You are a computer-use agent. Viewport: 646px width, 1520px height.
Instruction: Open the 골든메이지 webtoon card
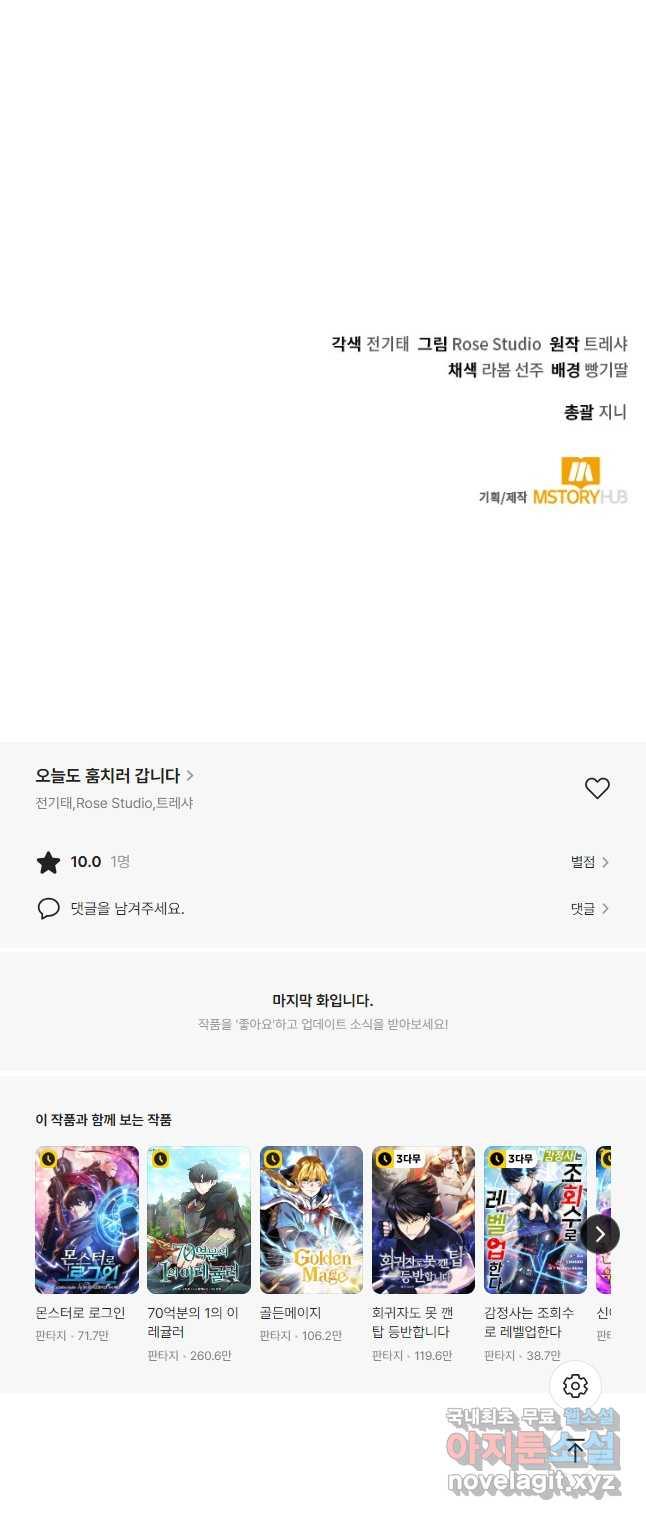(311, 1220)
